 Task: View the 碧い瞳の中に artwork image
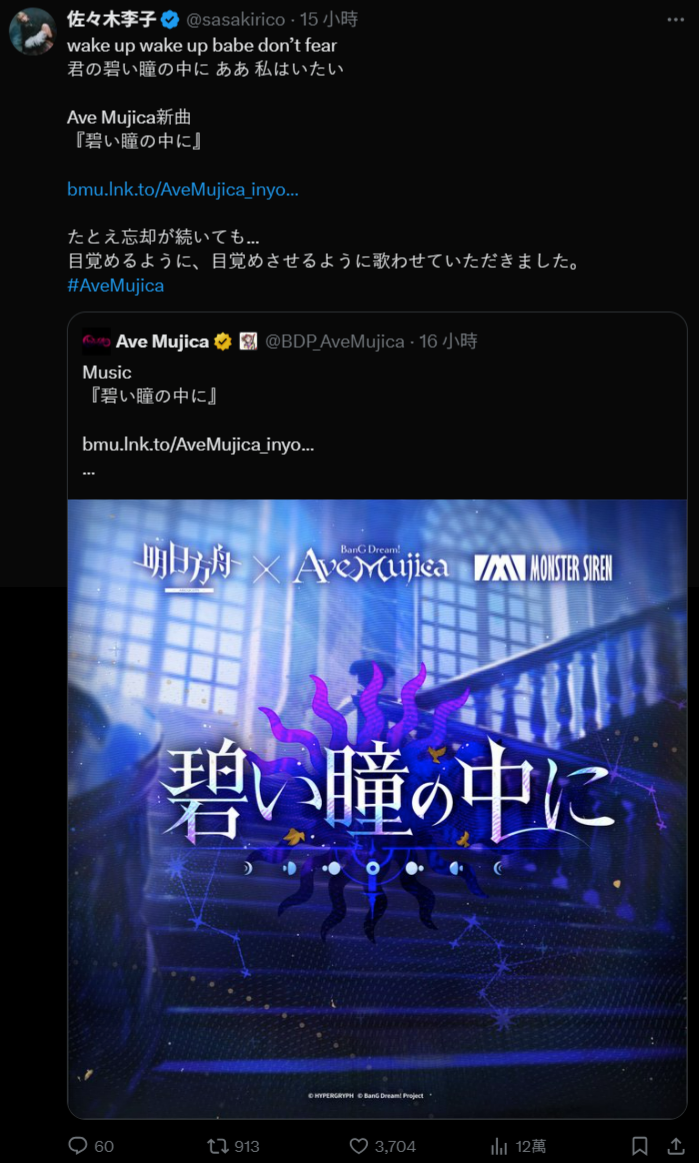coord(377,808)
